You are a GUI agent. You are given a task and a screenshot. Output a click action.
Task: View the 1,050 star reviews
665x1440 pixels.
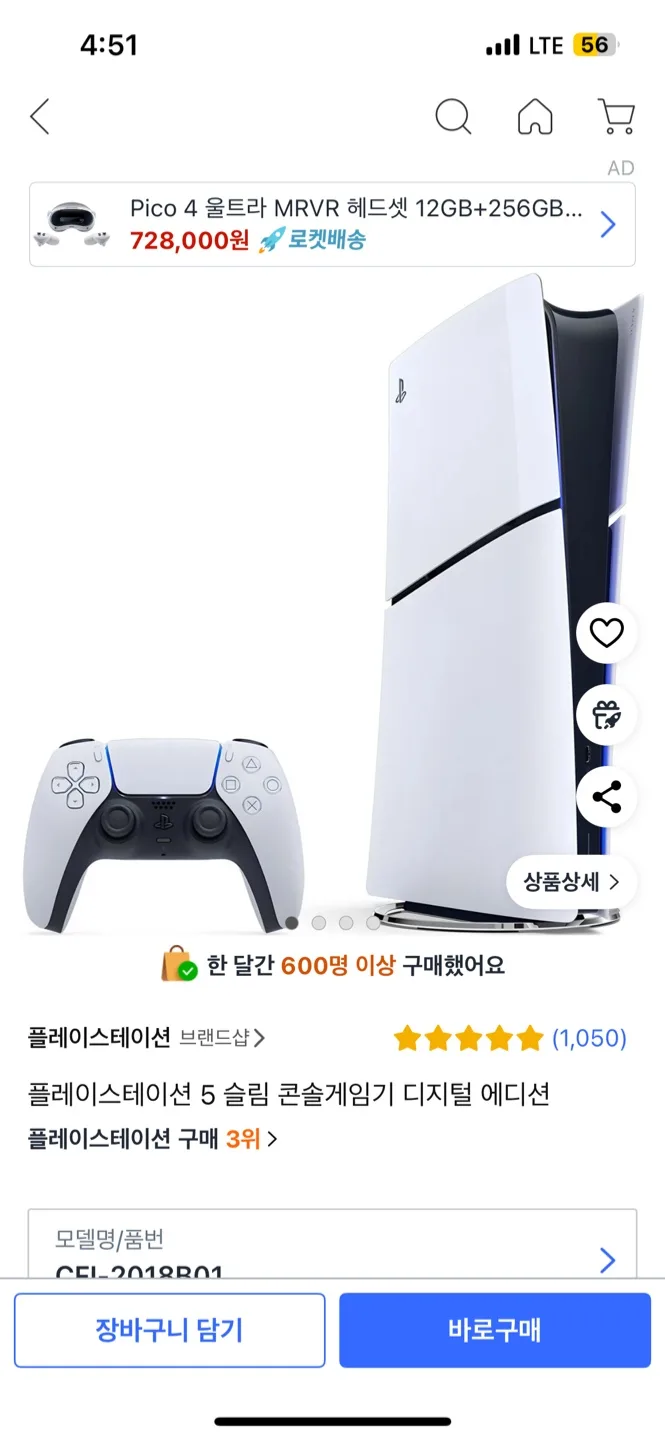pyautogui.click(x=510, y=1038)
